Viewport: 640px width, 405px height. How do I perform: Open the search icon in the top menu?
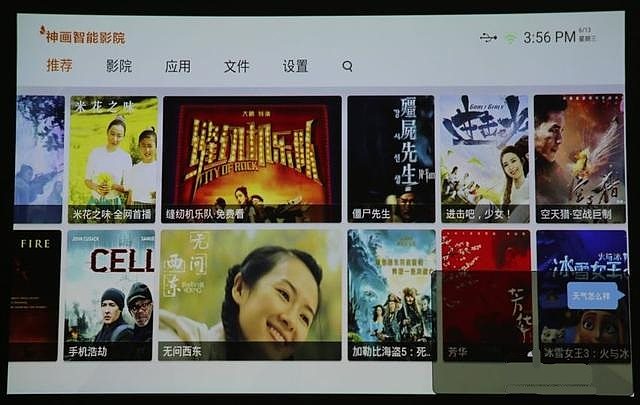tap(347, 66)
